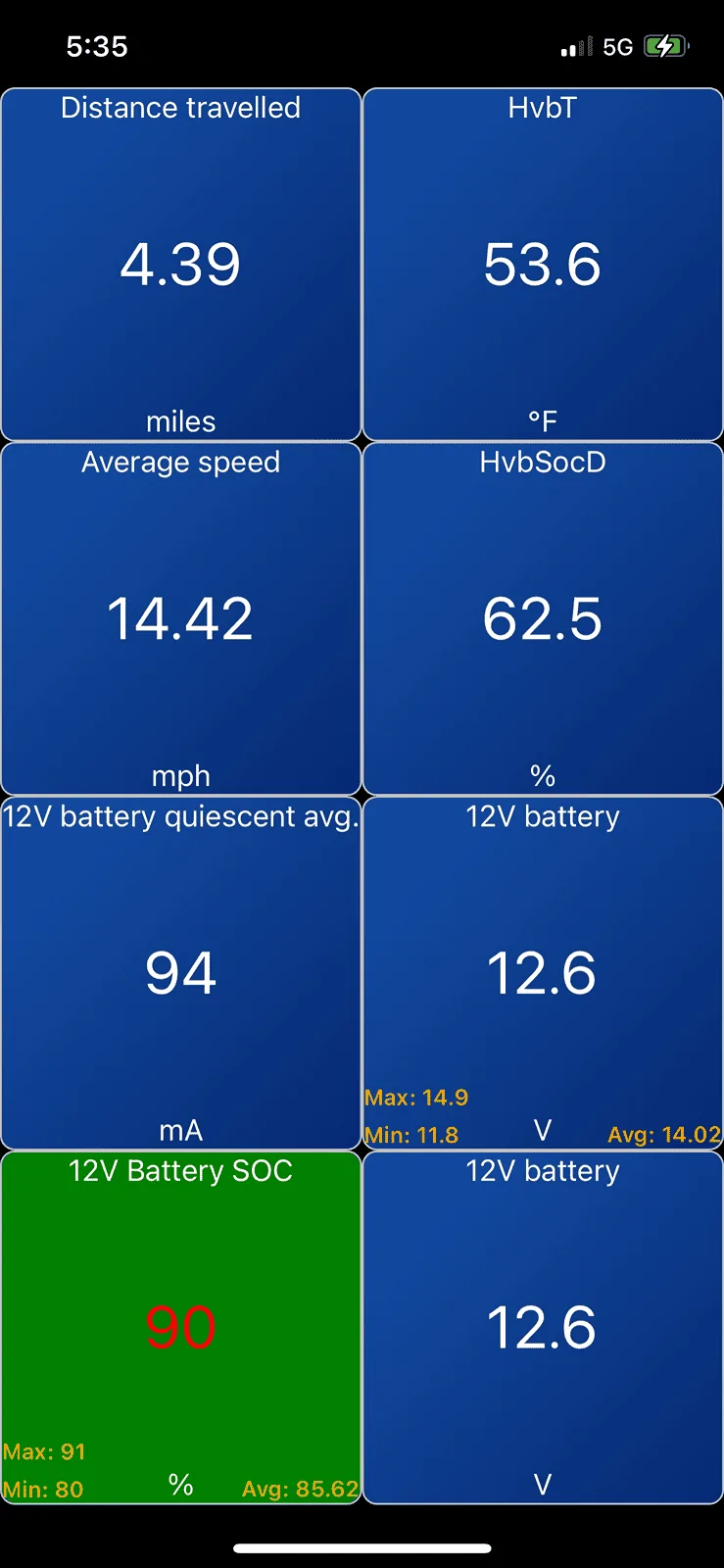
Task: Select the HvbT temperature tile
Action: click(x=543, y=265)
